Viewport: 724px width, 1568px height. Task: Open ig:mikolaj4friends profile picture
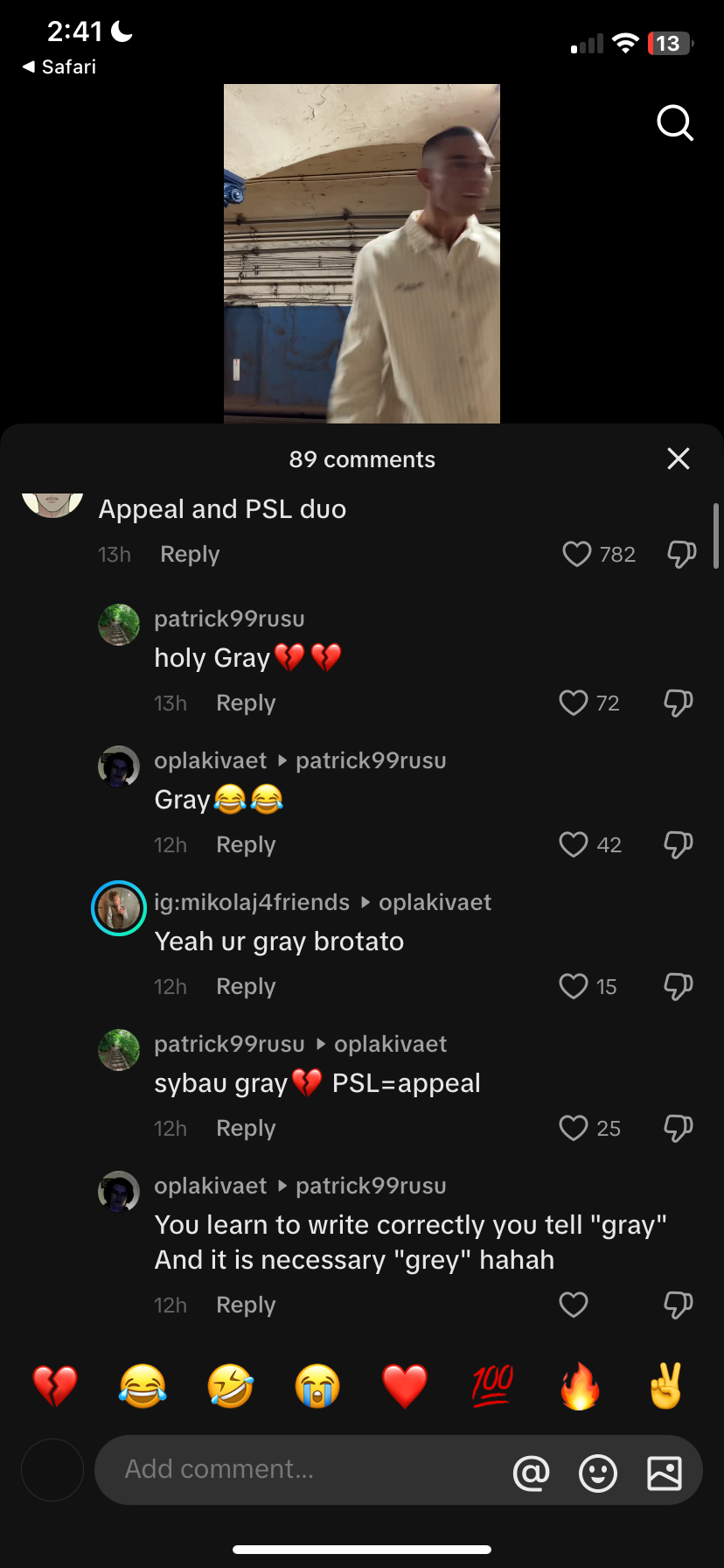pos(119,908)
